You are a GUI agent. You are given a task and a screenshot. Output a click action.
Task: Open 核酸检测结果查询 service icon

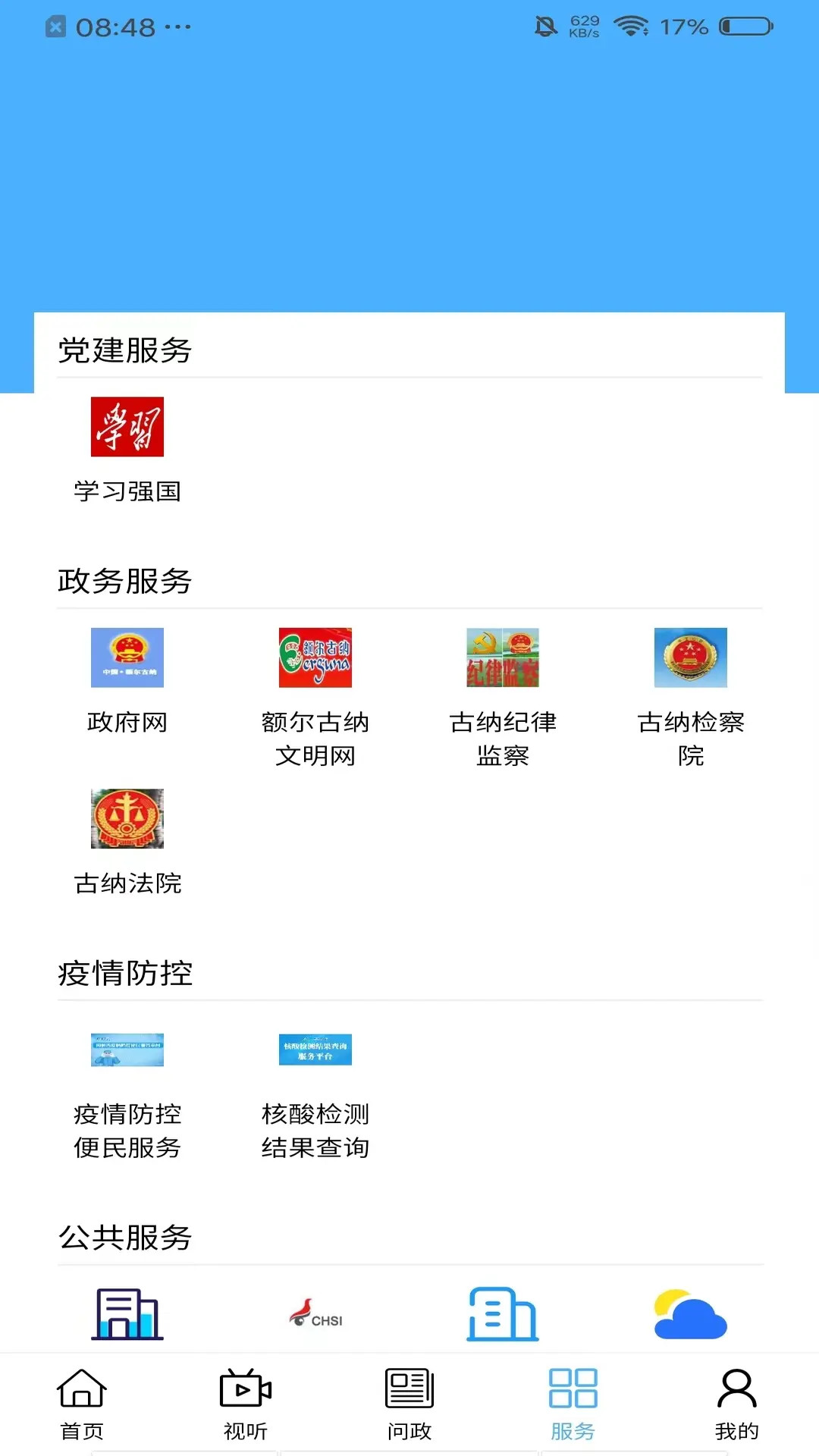pos(314,1050)
